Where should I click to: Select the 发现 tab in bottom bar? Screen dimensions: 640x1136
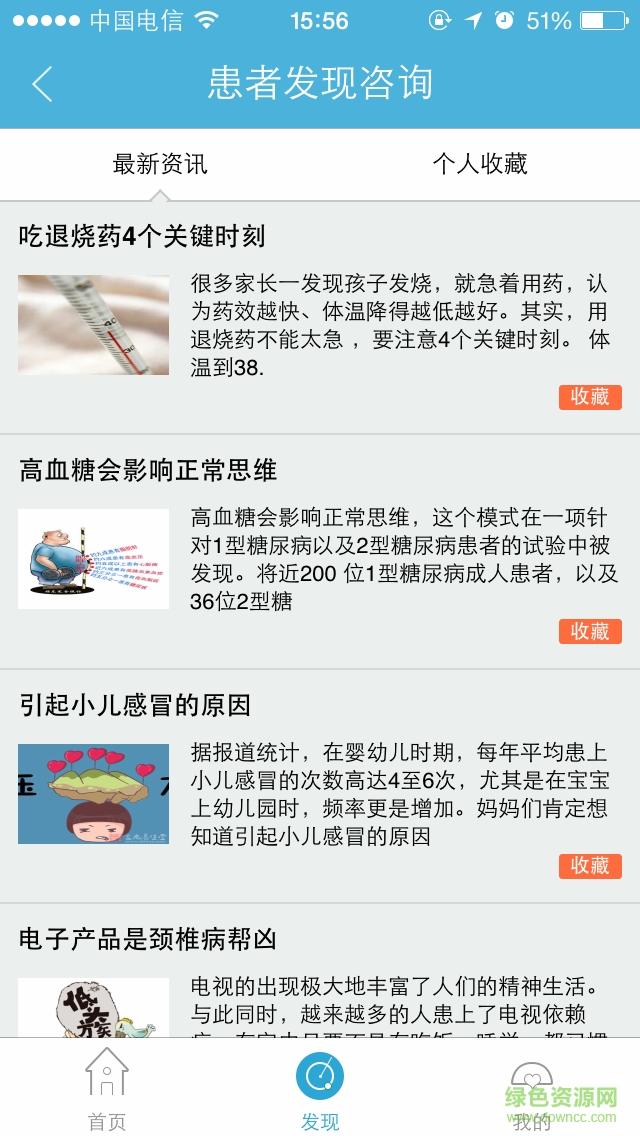tap(320, 1088)
